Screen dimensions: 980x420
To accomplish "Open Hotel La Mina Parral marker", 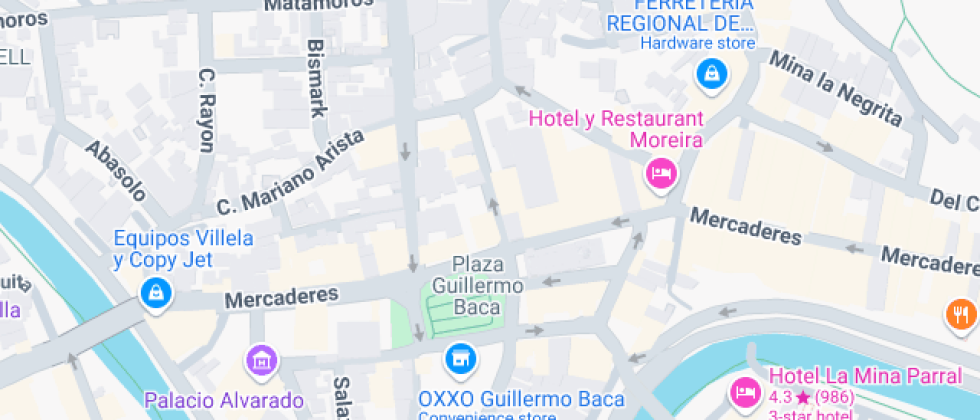I will pyautogui.click(x=744, y=389).
